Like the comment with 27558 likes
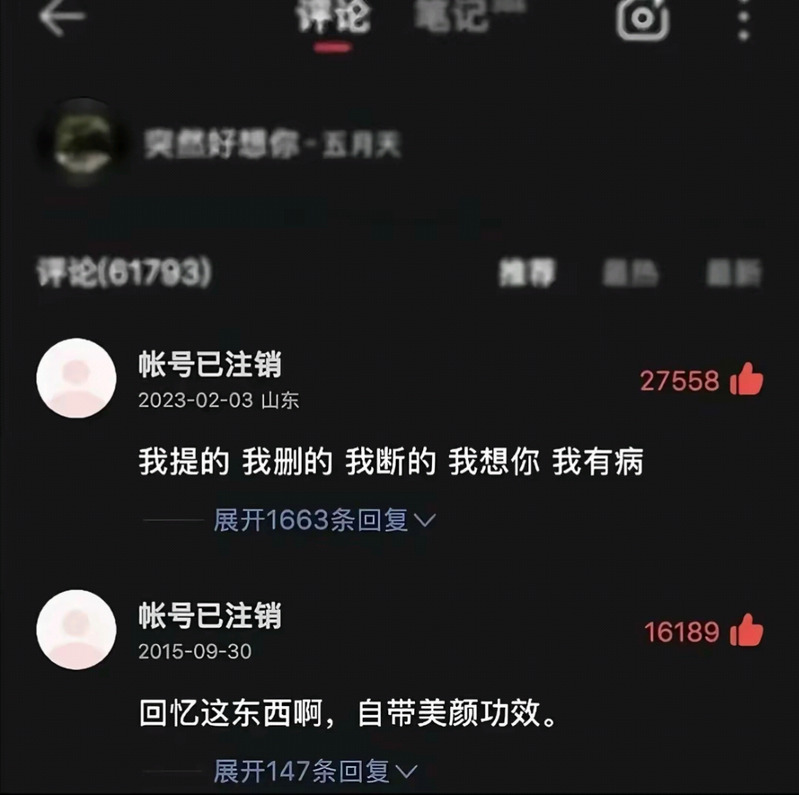 tap(747, 380)
